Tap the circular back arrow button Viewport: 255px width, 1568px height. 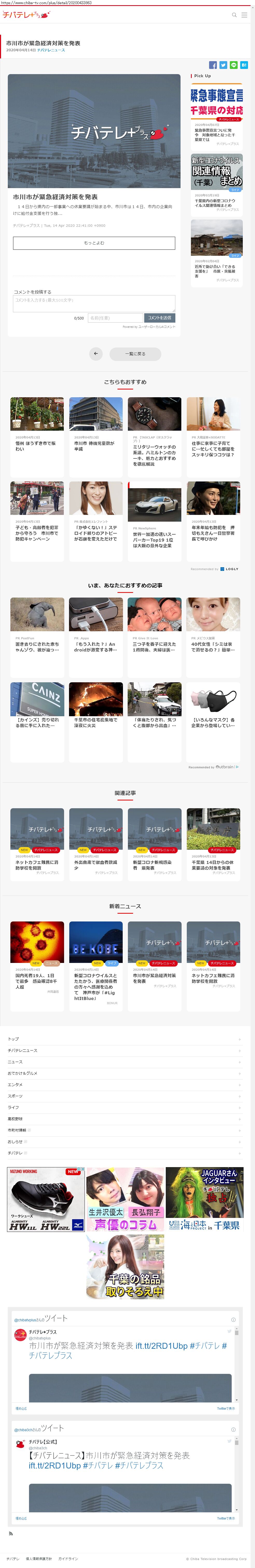click(x=96, y=354)
